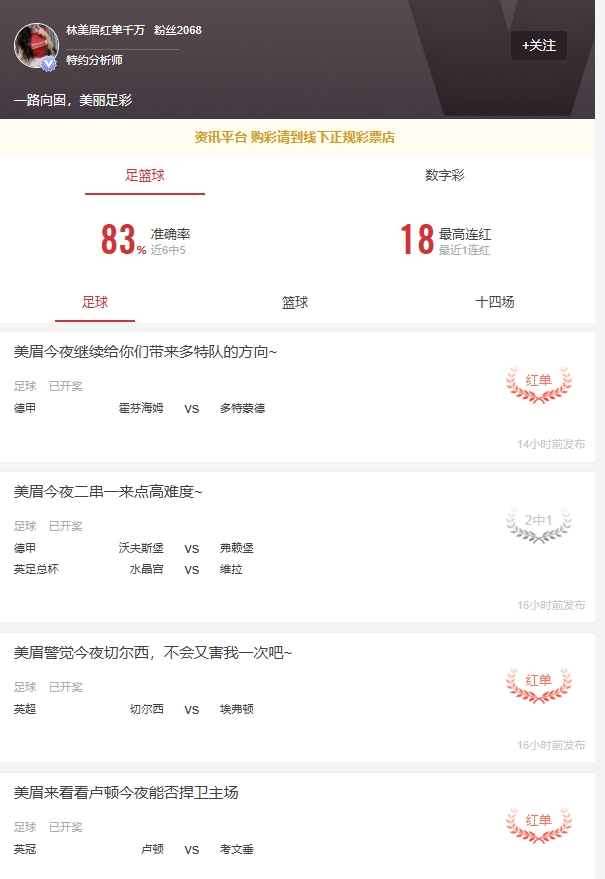Follow this analyst with +关注
This screenshot has width=605, height=879.
pos(539,46)
